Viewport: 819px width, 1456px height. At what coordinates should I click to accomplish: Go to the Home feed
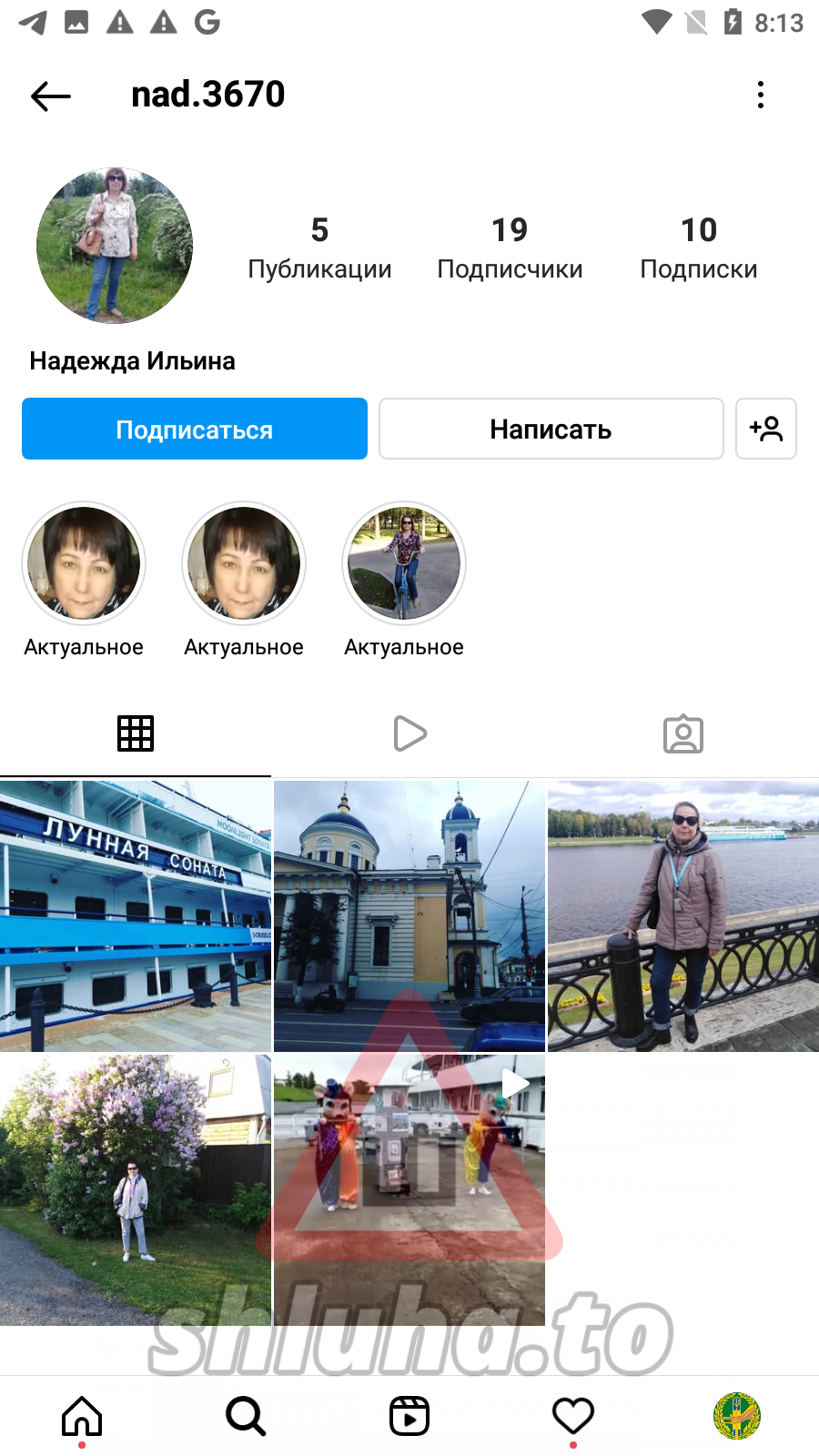point(82,1416)
